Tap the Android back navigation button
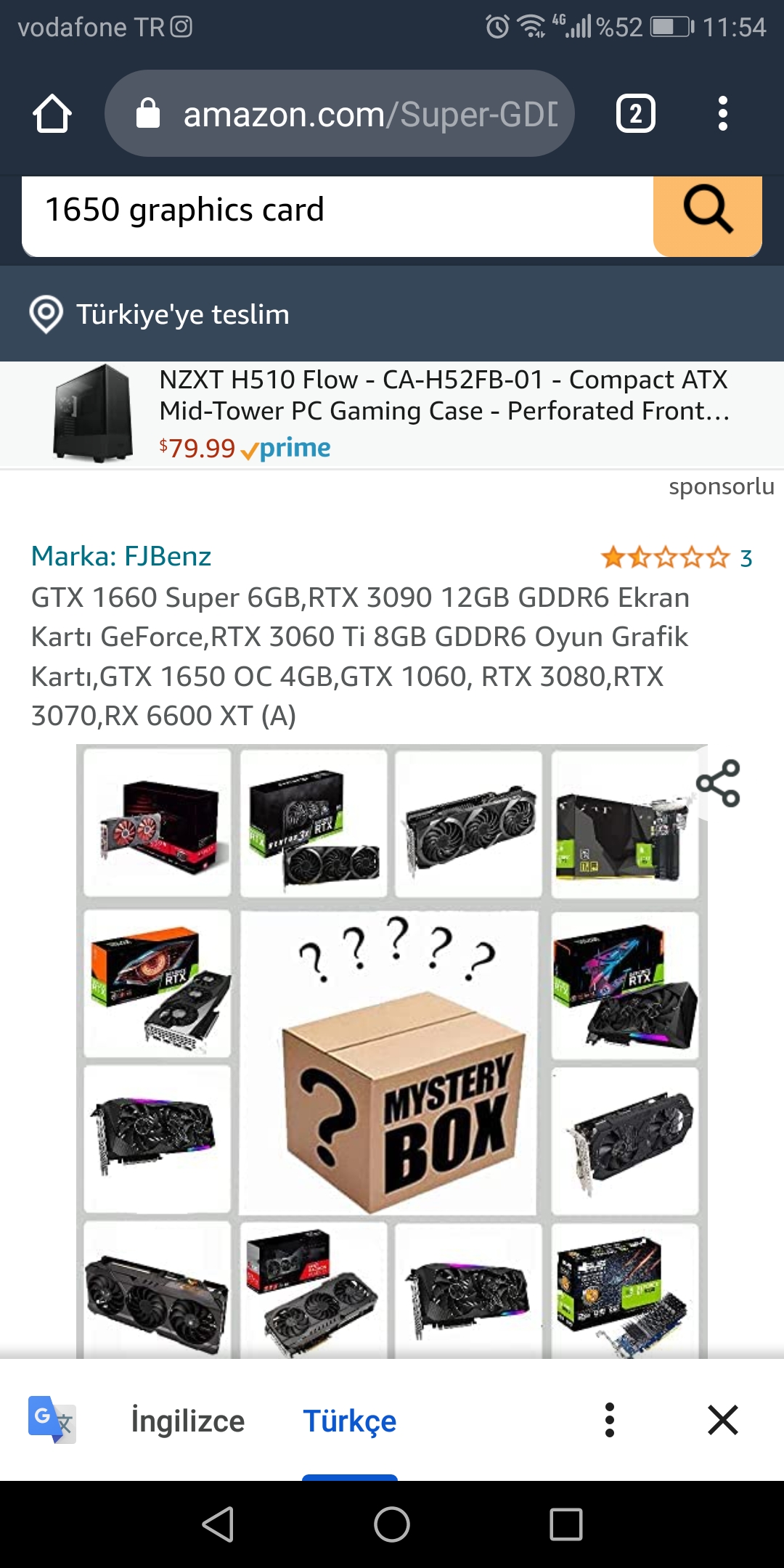The height and width of the screenshot is (1568, 784). click(218, 1524)
